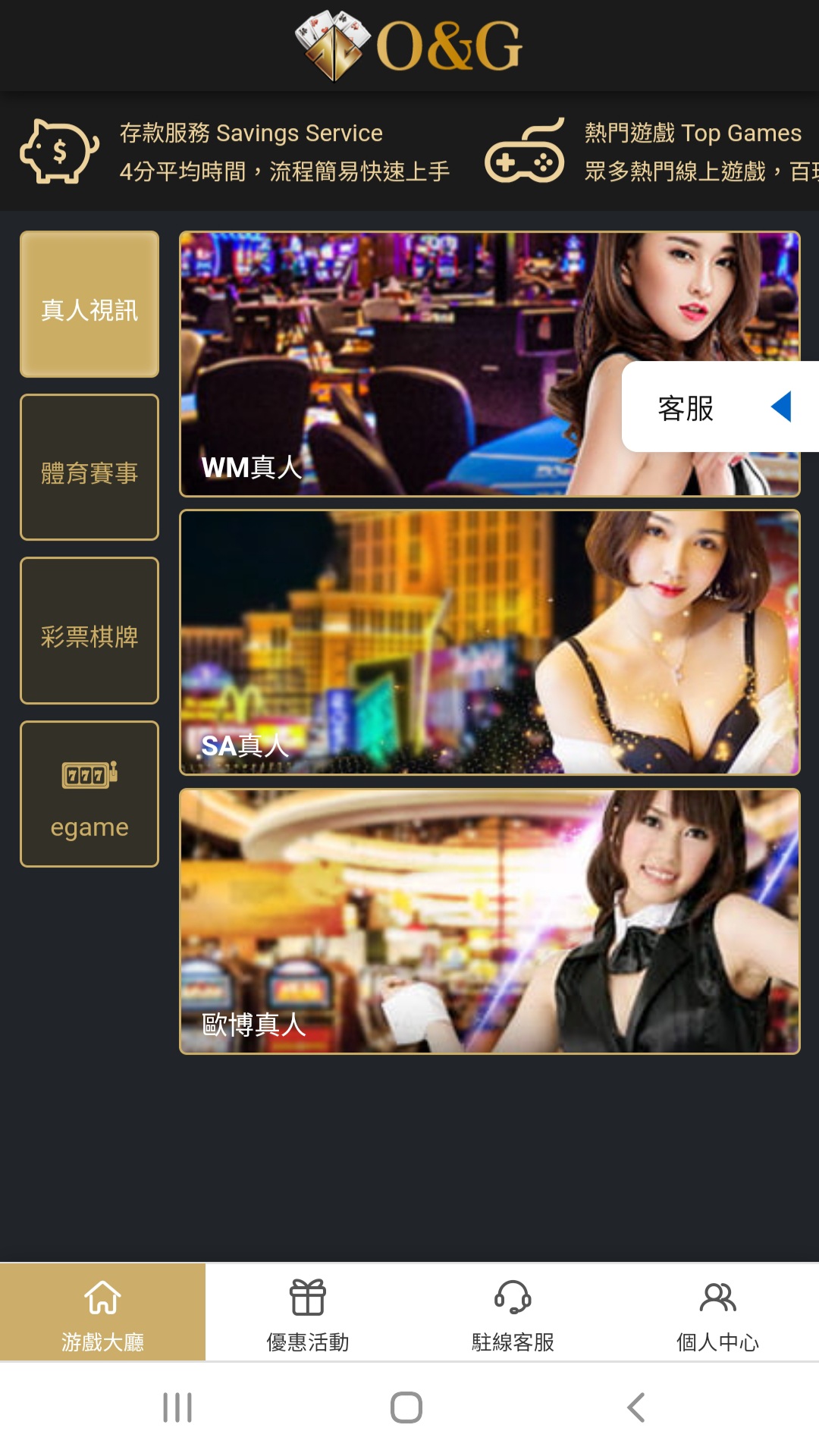Go to the 游戲大廳 tab
The height and width of the screenshot is (1456, 819).
click(x=102, y=1312)
